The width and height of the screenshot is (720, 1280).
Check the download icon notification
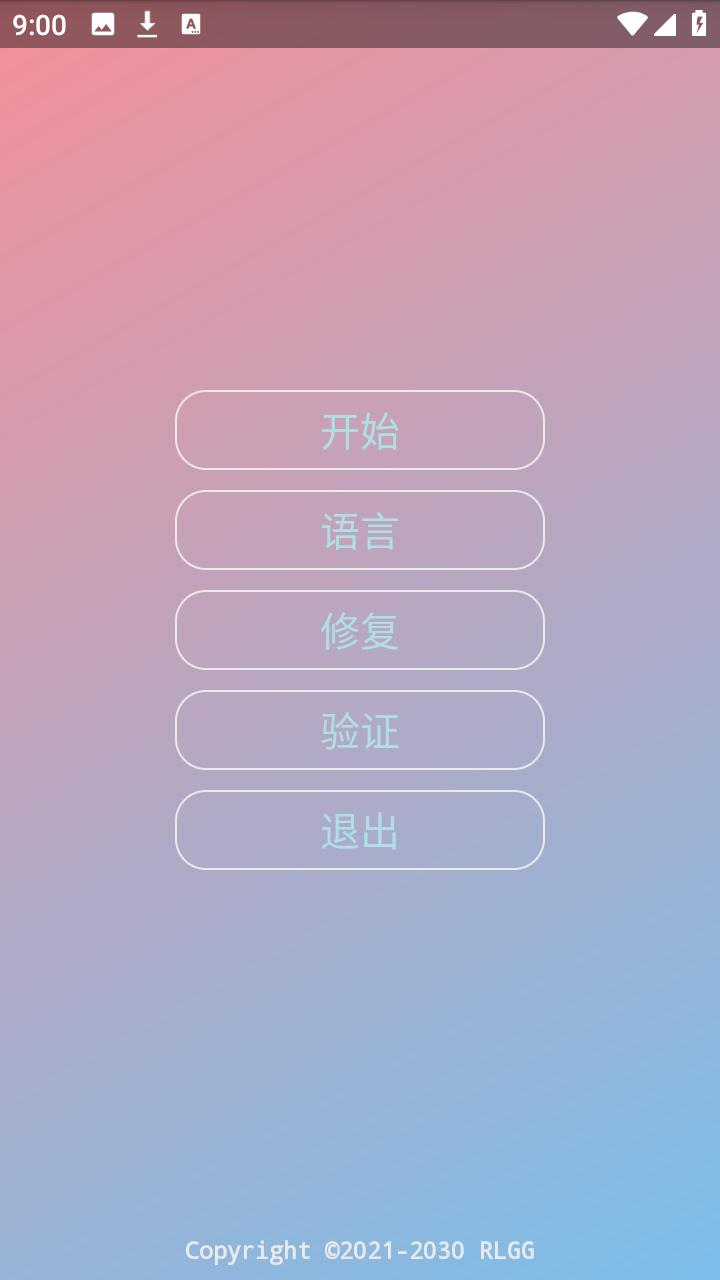(x=147, y=24)
